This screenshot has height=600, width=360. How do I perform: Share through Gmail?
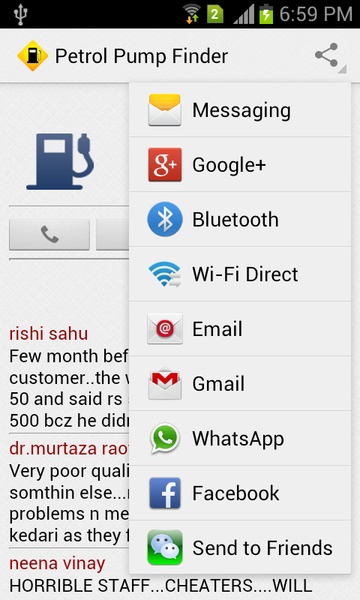(x=240, y=383)
